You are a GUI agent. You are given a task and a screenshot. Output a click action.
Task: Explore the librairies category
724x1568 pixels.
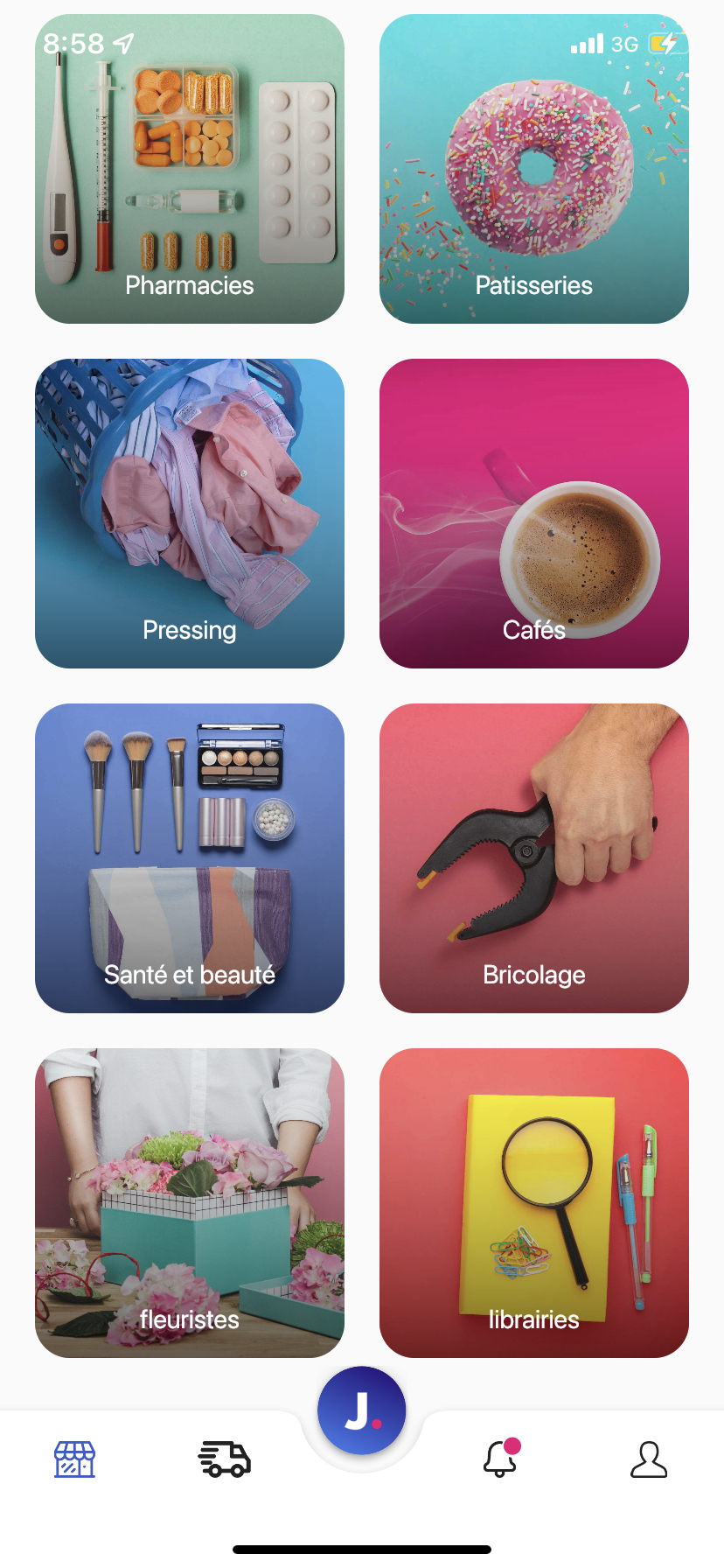tap(534, 1203)
